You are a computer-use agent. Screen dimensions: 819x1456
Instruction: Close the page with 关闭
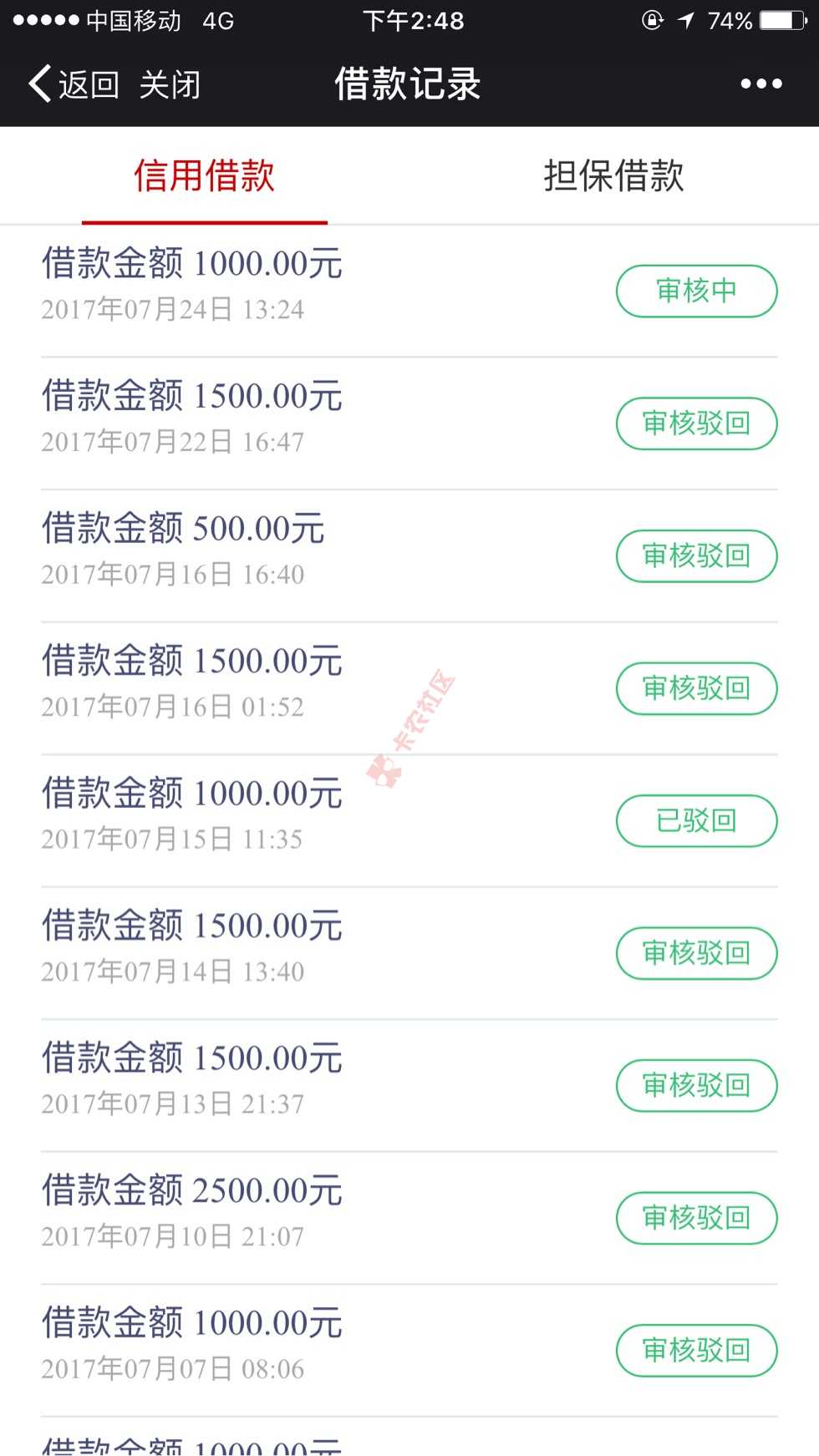170,84
